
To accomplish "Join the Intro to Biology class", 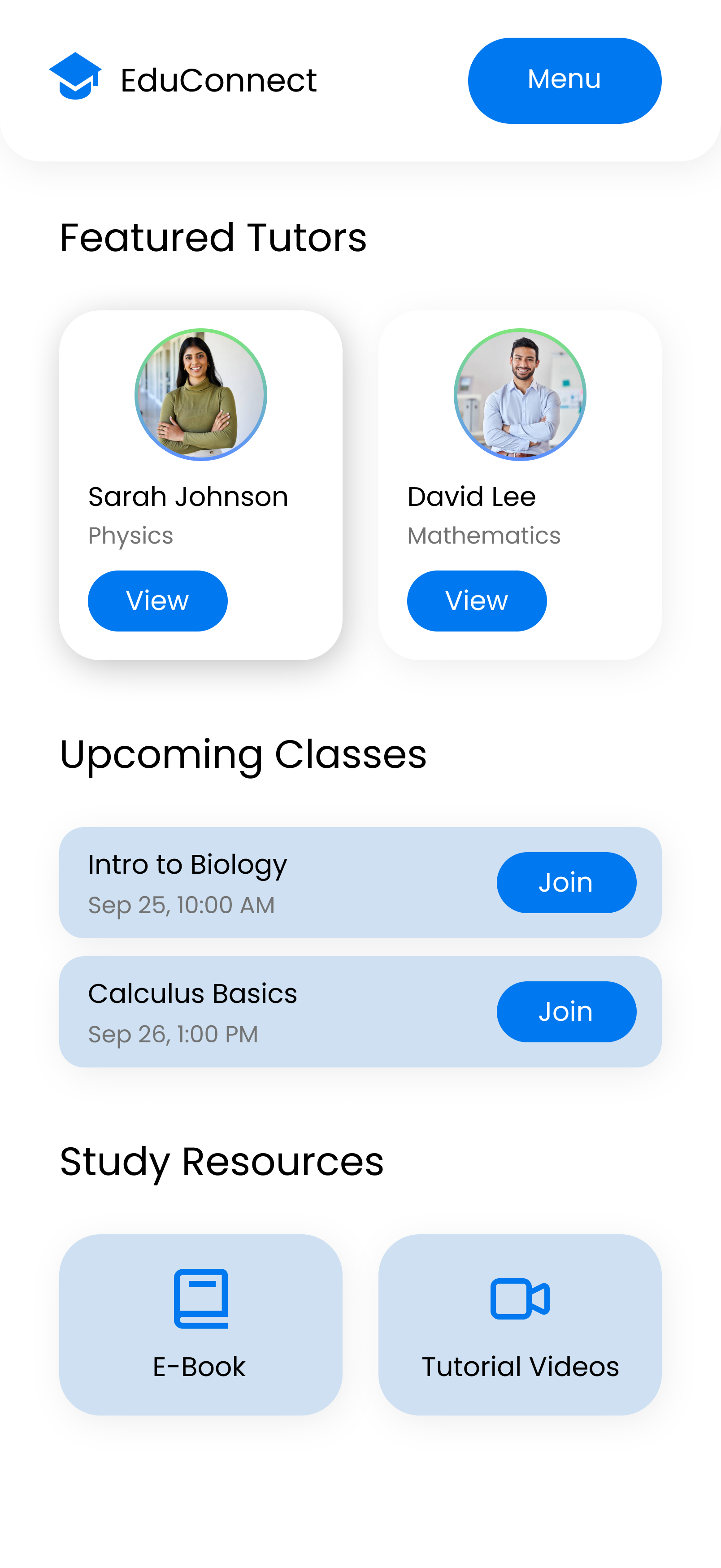I will pos(566,882).
